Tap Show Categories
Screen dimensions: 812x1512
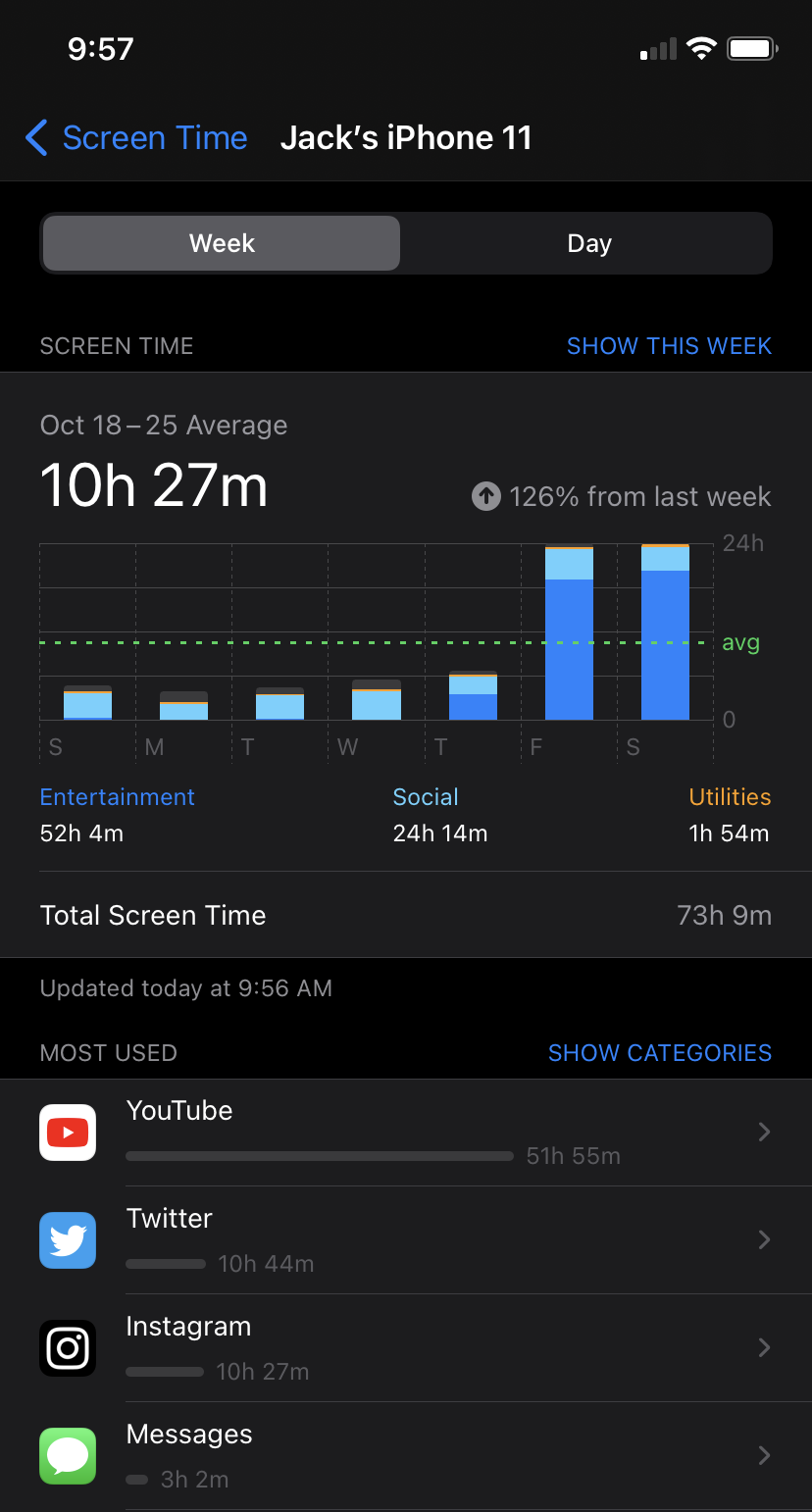pos(659,1053)
